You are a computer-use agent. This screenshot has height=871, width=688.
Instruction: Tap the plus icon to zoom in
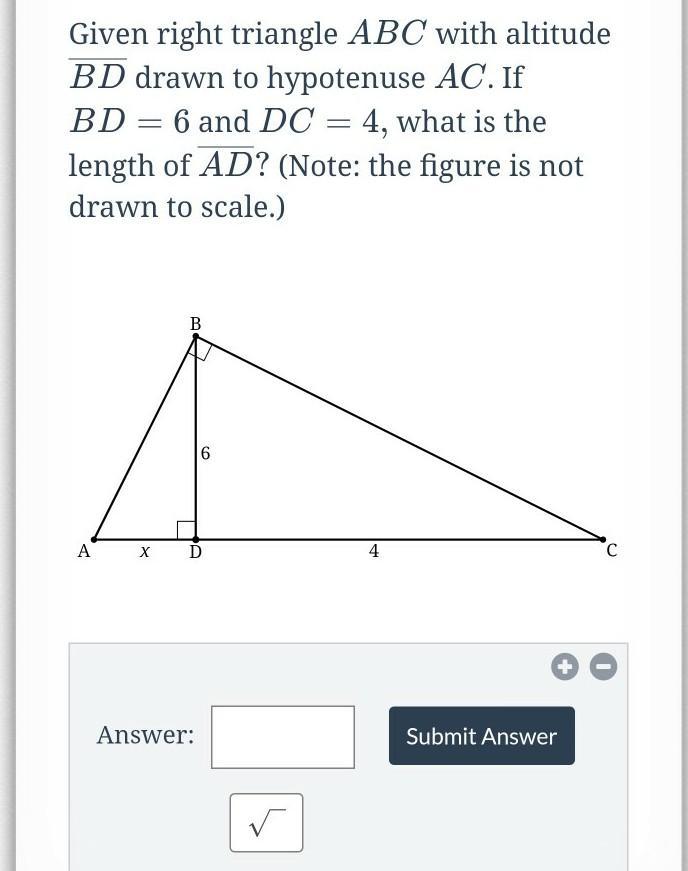(565, 666)
